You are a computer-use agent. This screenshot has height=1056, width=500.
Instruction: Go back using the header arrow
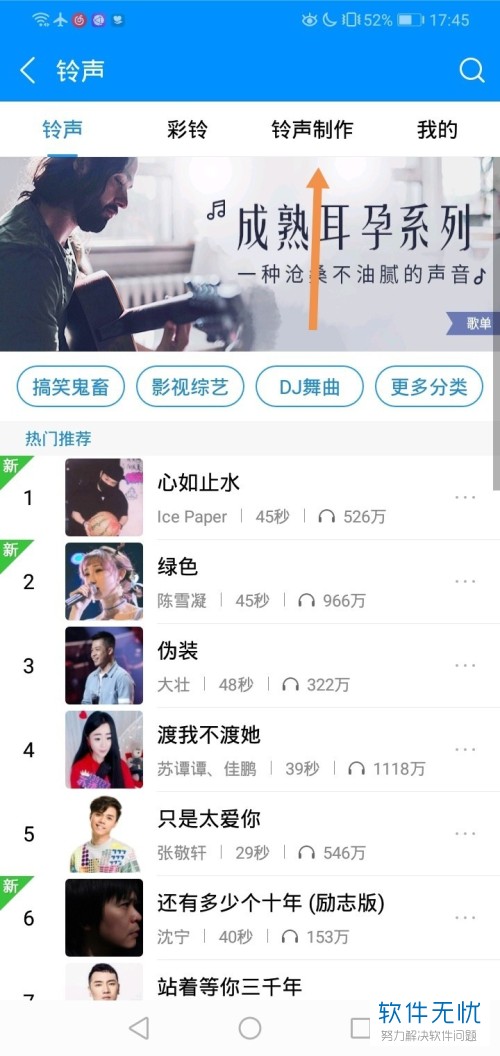pyautogui.click(x=28, y=71)
